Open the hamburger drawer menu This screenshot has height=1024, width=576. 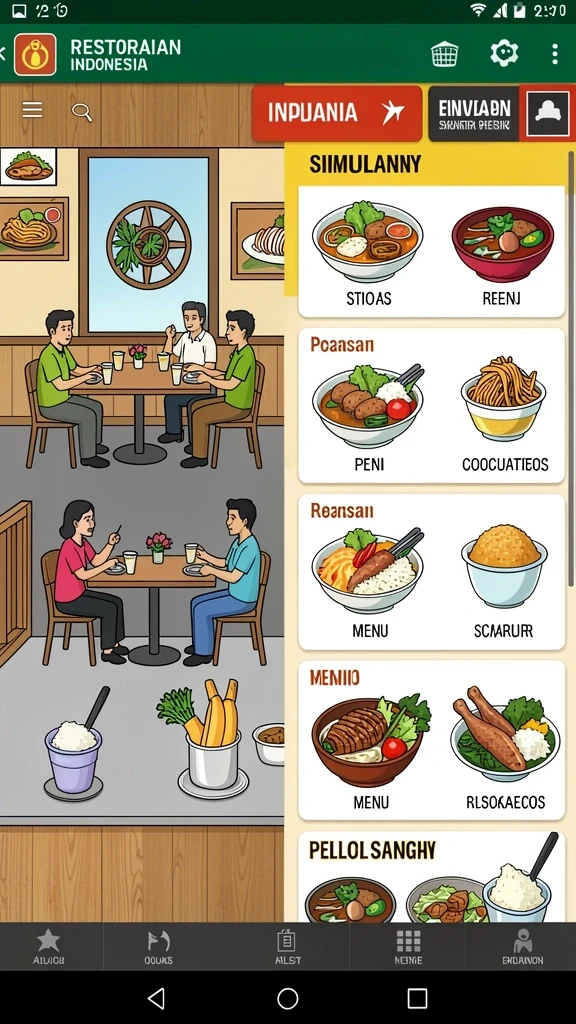(32, 110)
